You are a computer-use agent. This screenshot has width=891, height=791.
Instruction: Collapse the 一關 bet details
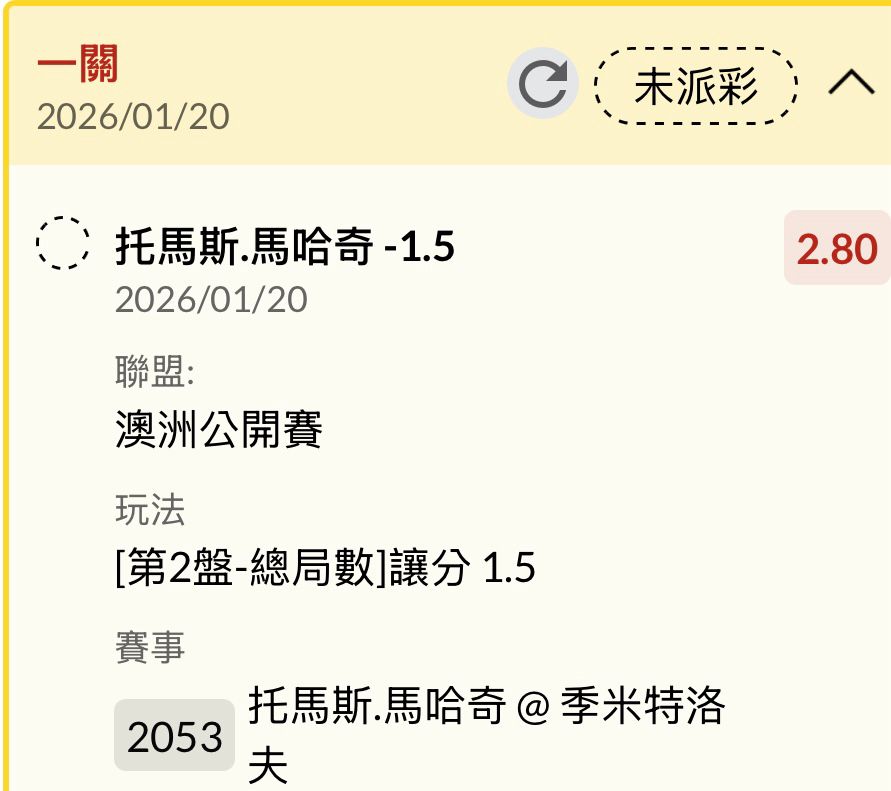pyautogui.click(x=851, y=84)
